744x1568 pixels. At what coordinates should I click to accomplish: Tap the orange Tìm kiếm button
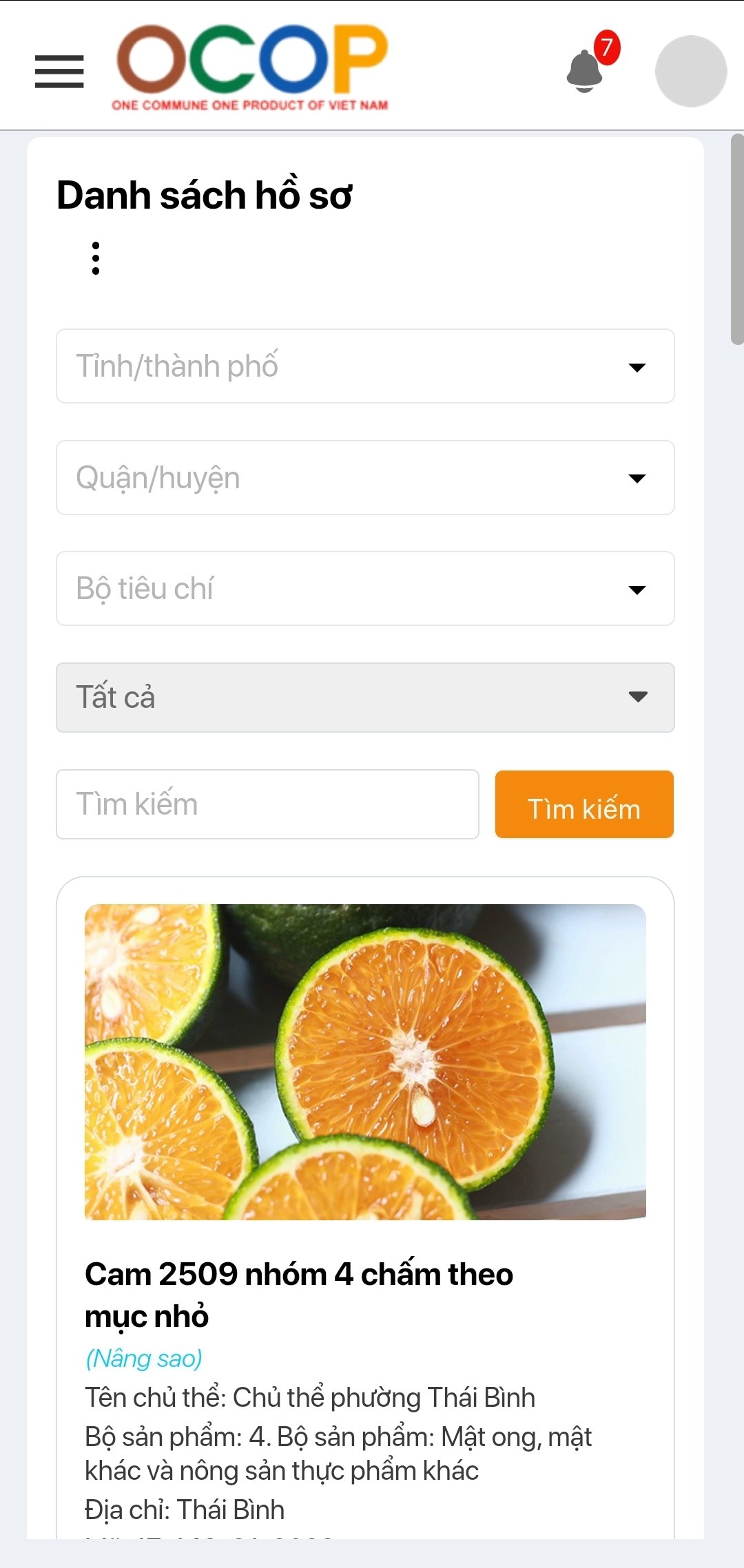click(584, 804)
